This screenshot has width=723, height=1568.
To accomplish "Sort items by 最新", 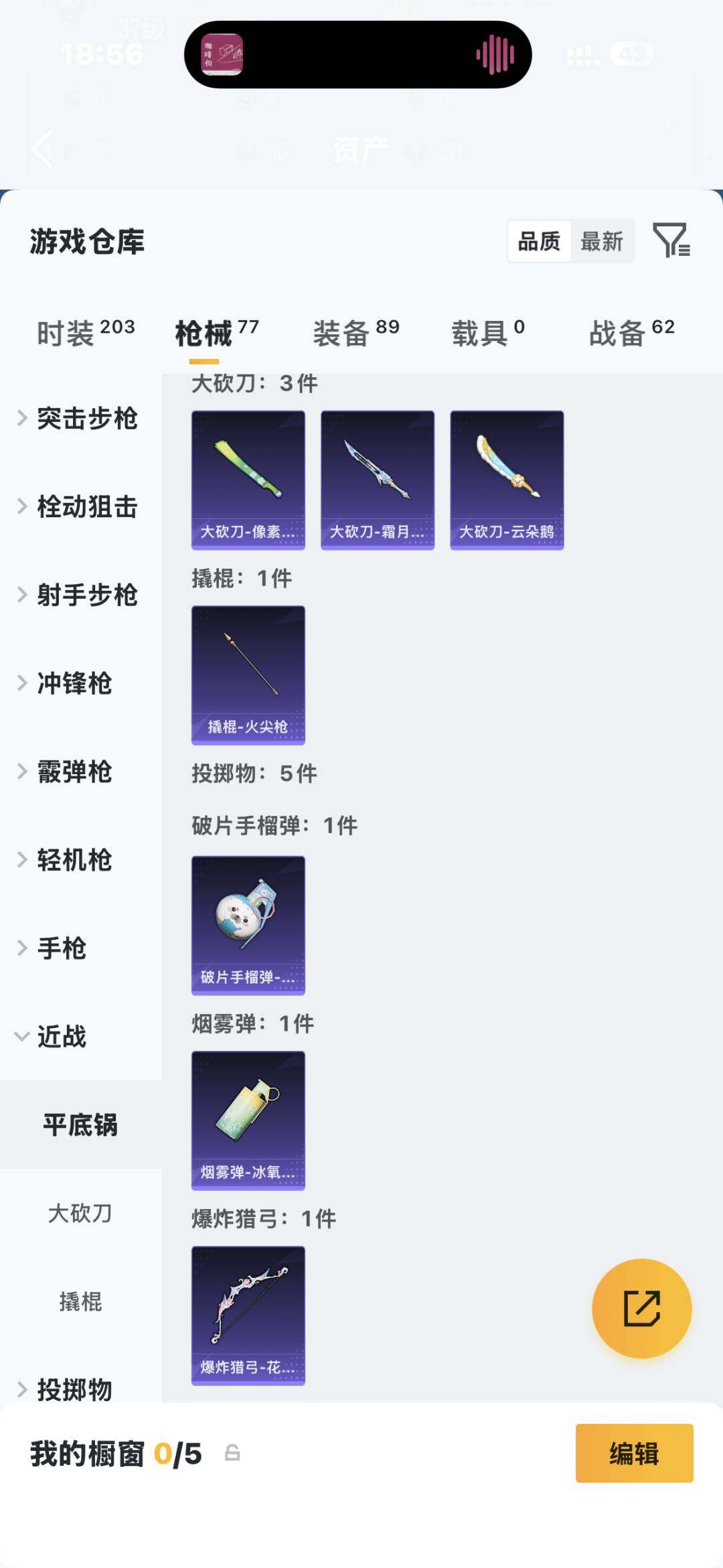I will pos(602,241).
